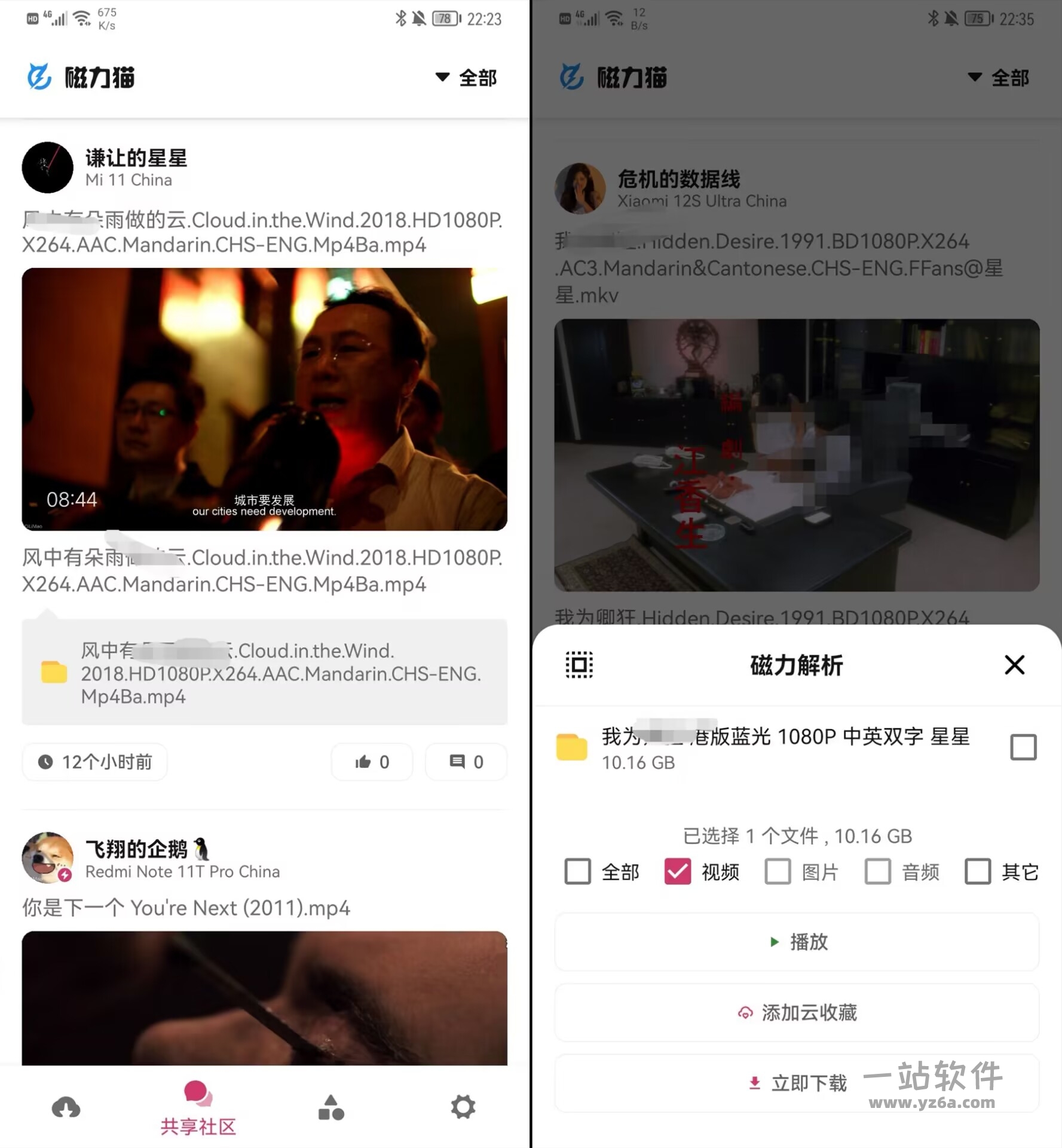Tap the select-all icon in 磁力解析

(x=579, y=665)
